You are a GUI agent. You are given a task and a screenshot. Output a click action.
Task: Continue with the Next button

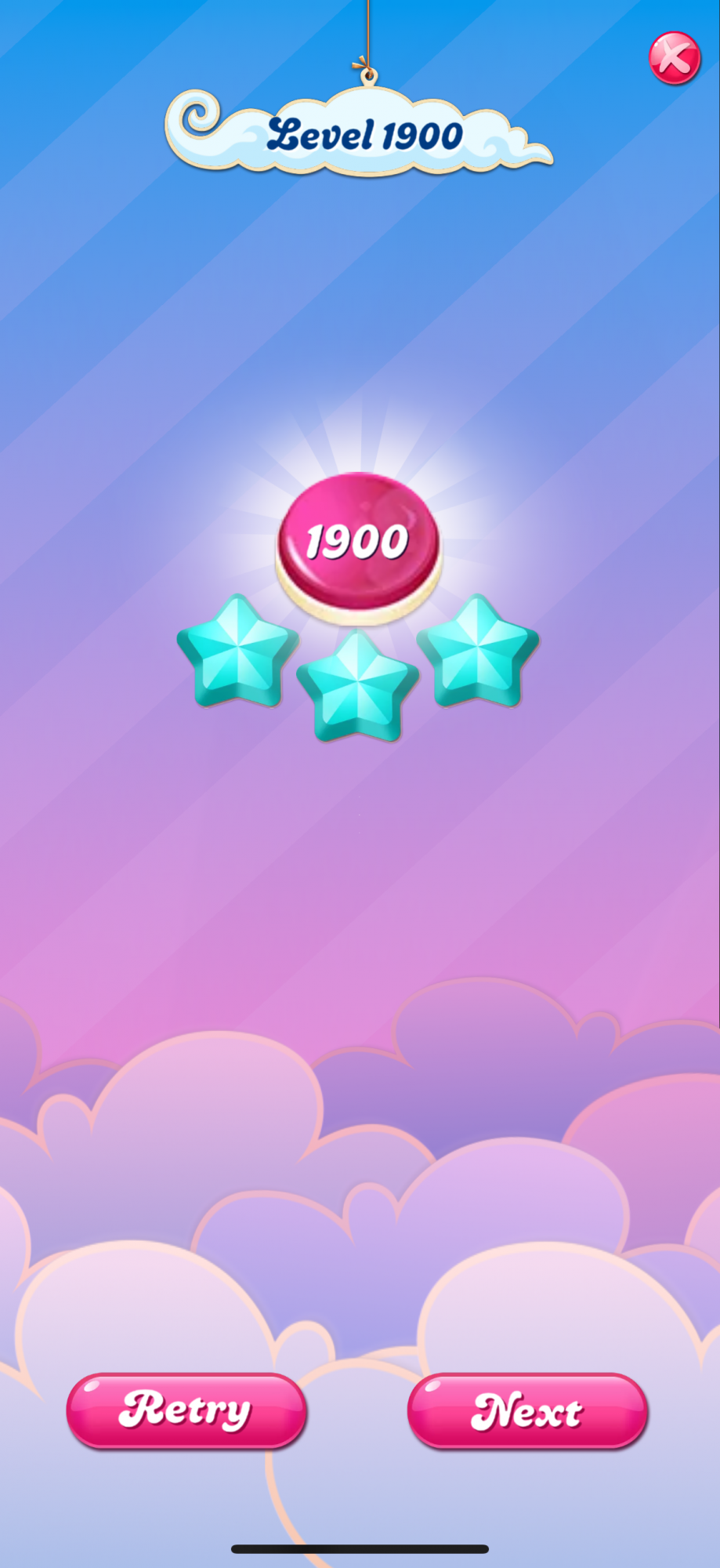[527, 1410]
